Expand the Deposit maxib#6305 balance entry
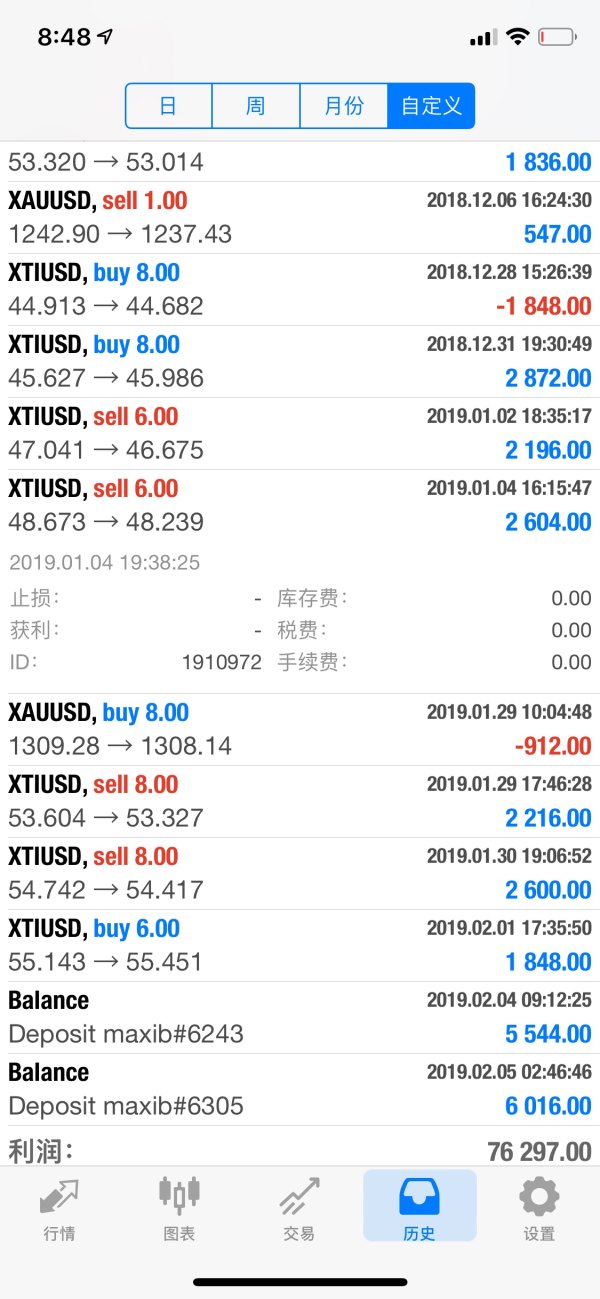Screen dimensions: 600x1299 300,1089
